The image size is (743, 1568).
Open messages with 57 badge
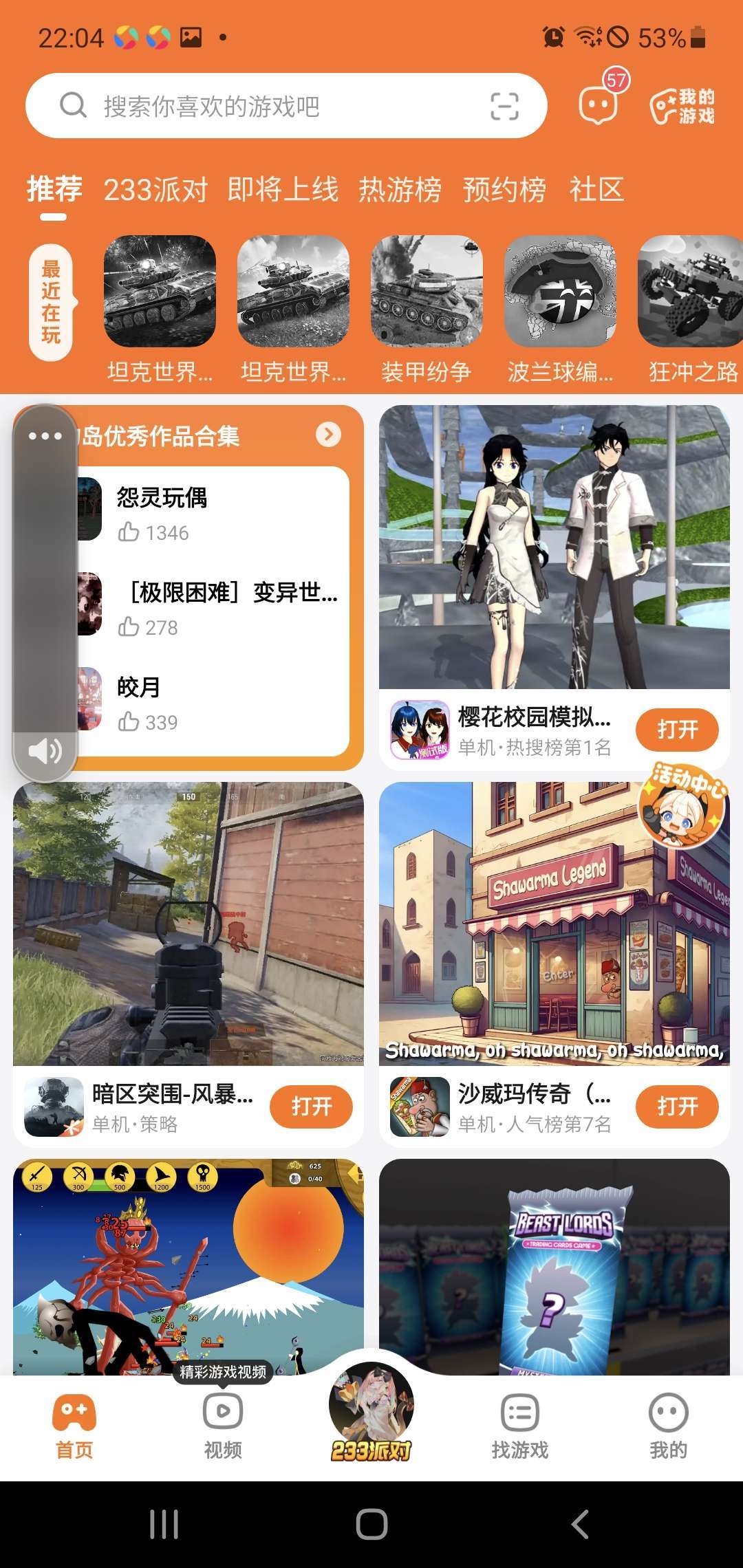click(x=597, y=105)
